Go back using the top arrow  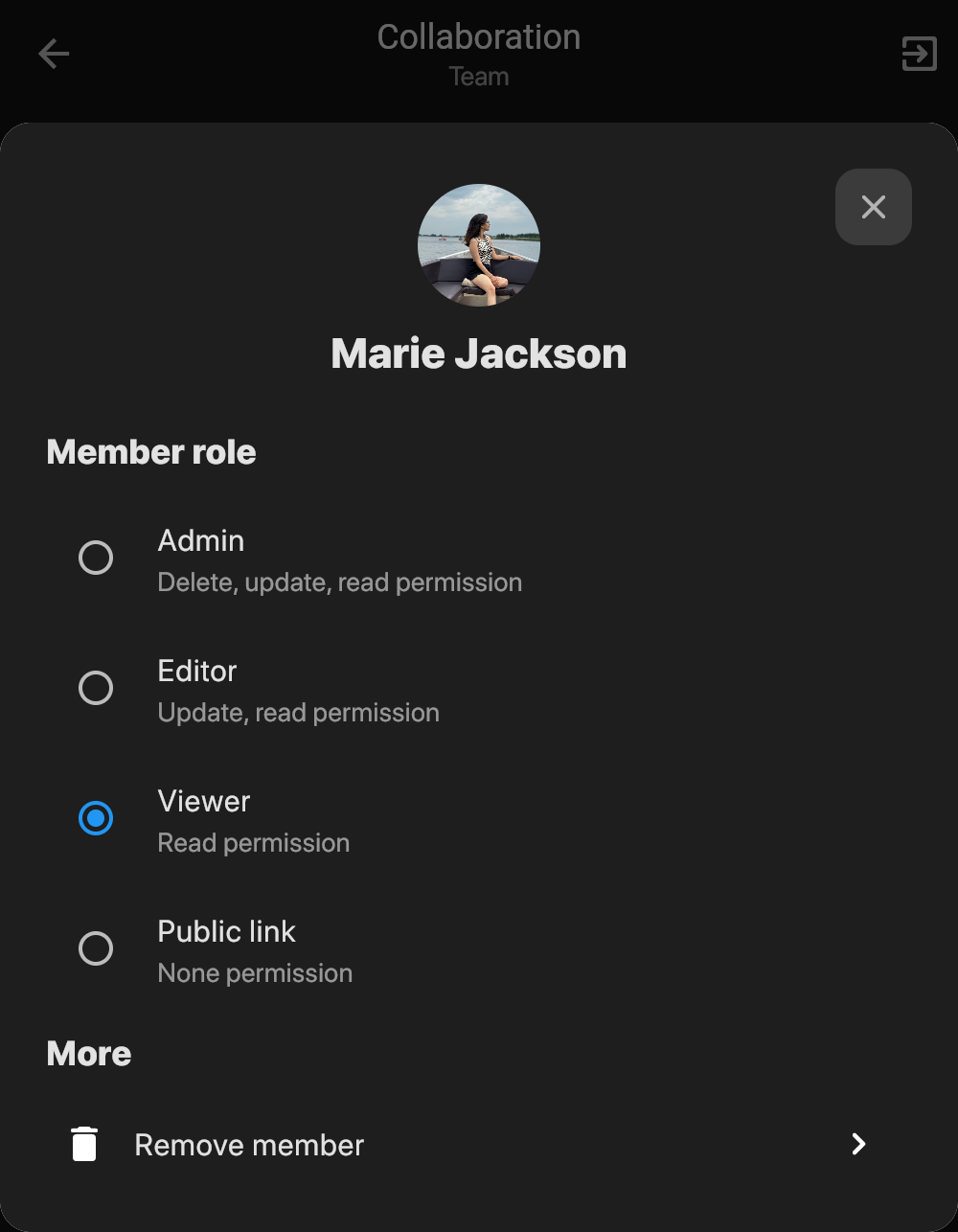[x=54, y=54]
